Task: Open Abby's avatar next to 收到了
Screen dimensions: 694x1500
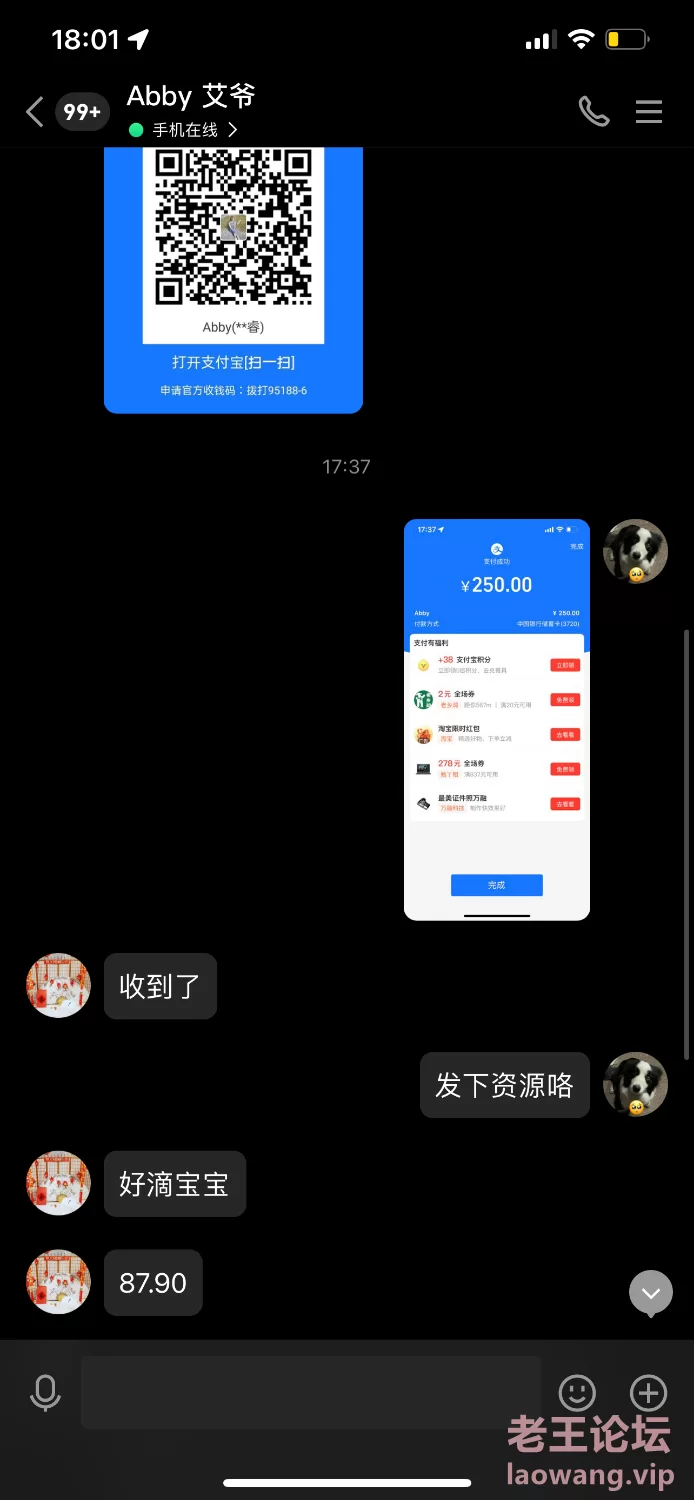Action: [x=58, y=985]
